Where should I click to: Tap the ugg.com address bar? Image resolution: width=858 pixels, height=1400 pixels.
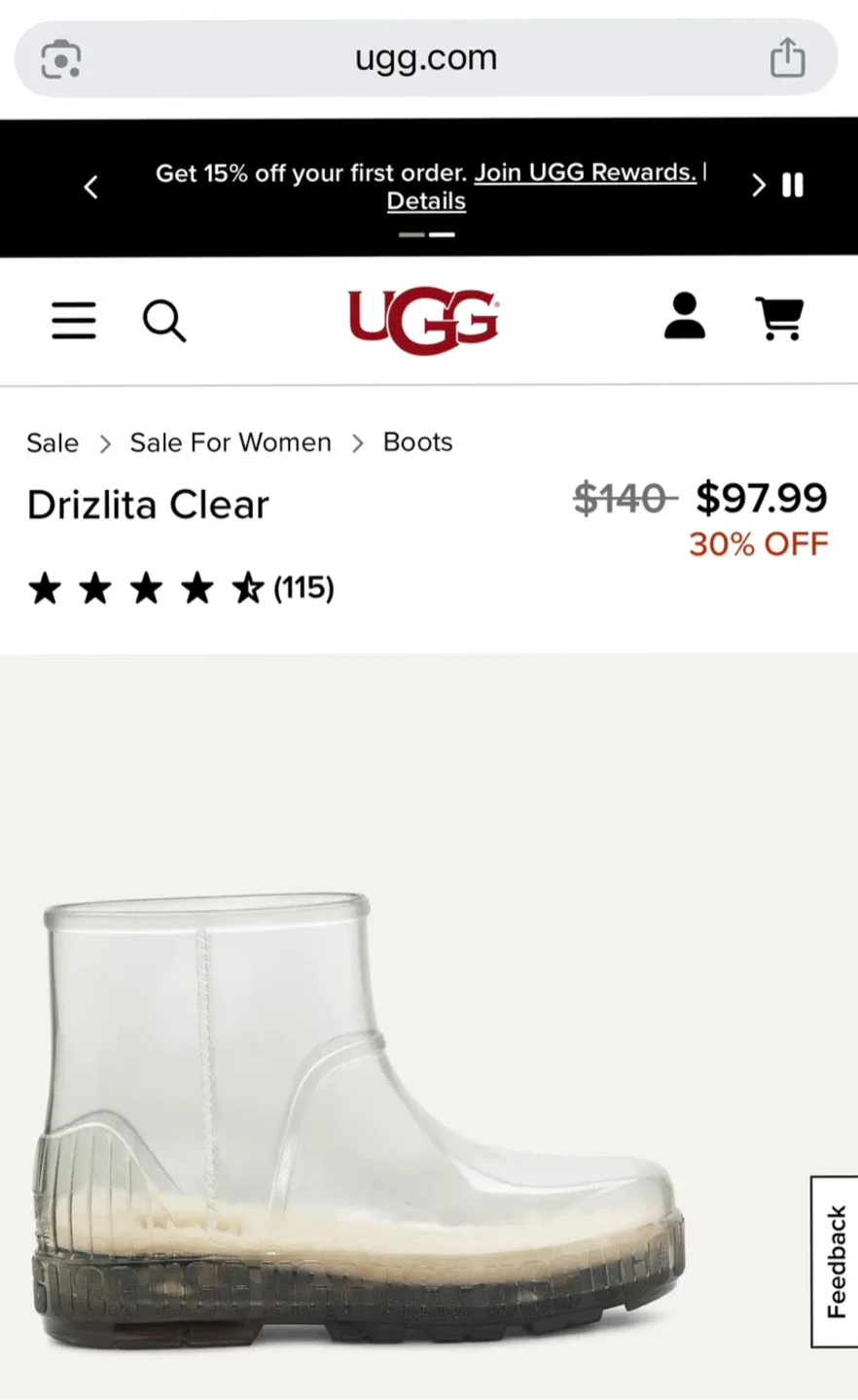coord(424,58)
